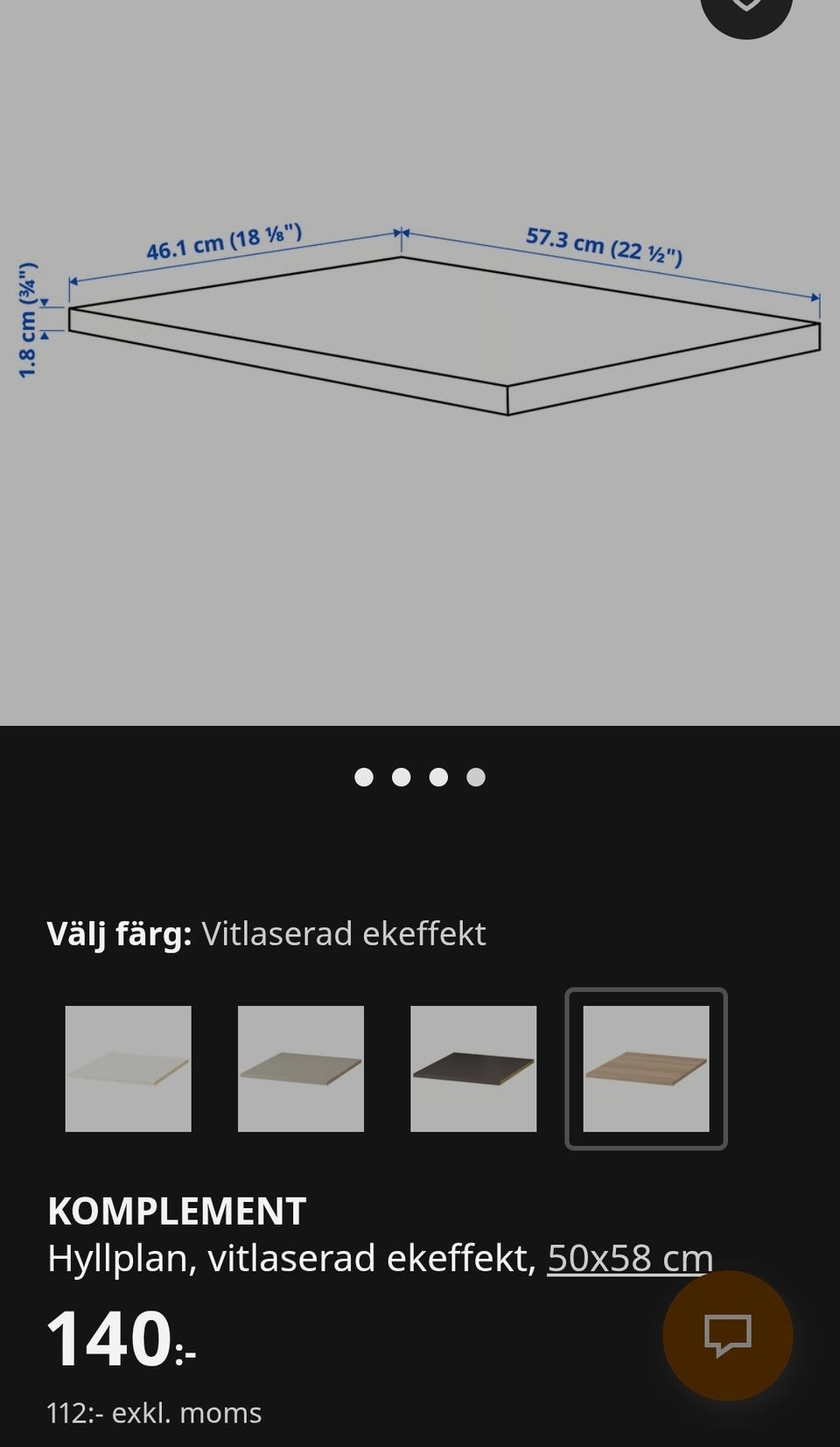Screen dimensions: 840x1447
Task: Choose the black-brown shelf color option
Action: [473, 1070]
